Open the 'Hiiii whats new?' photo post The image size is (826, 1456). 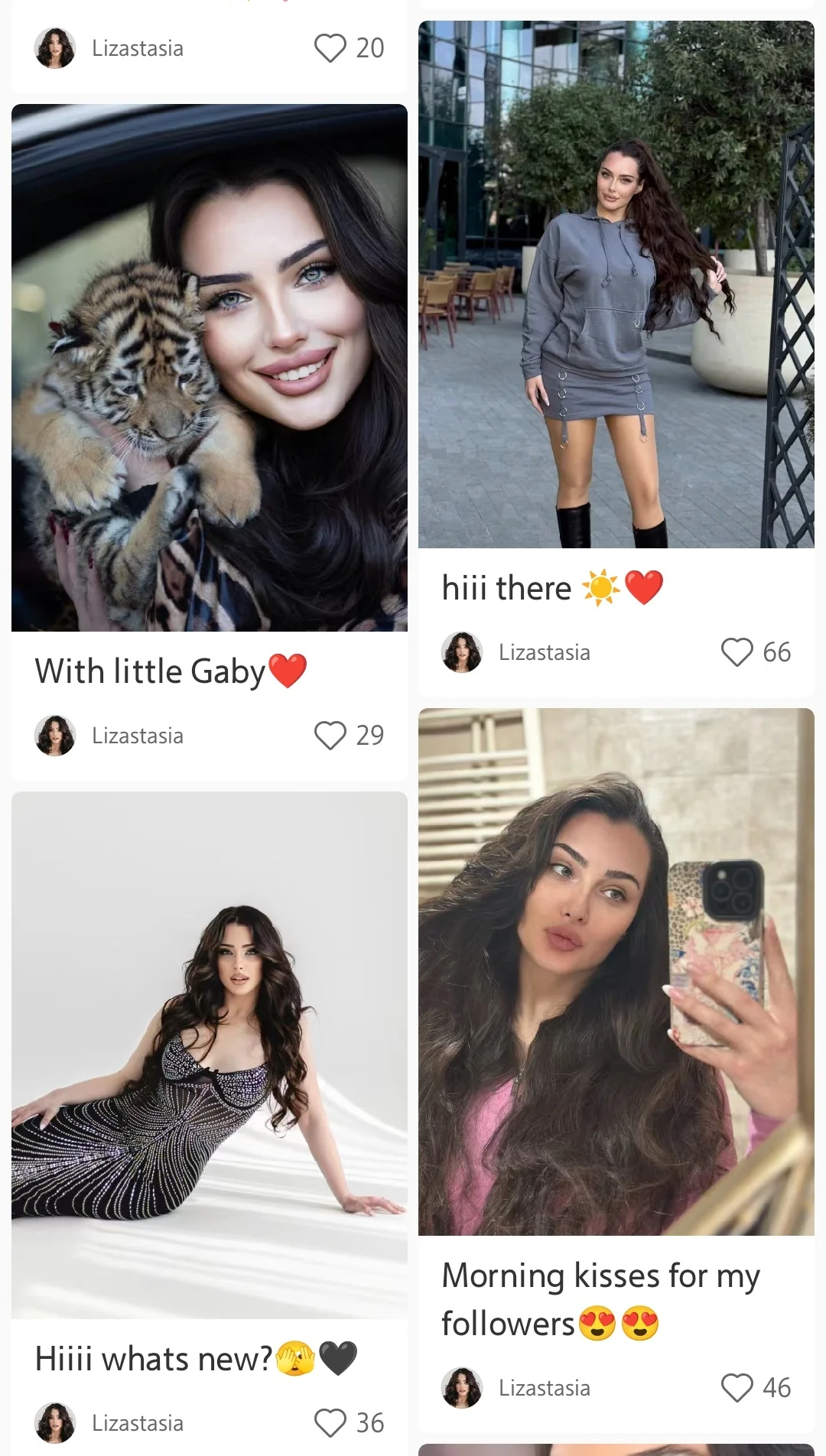(210, 1055)
